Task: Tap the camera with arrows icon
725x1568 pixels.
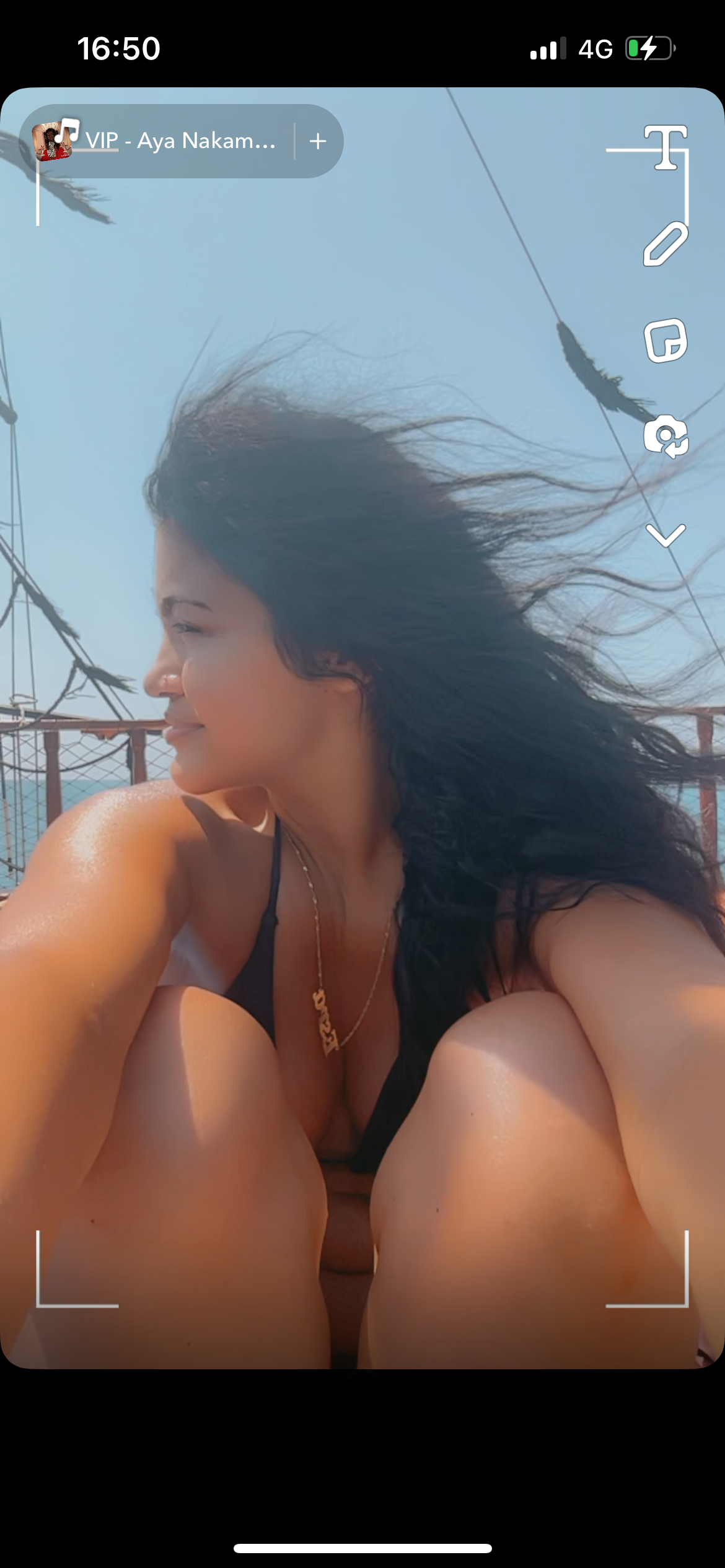Action: point(666,437)
